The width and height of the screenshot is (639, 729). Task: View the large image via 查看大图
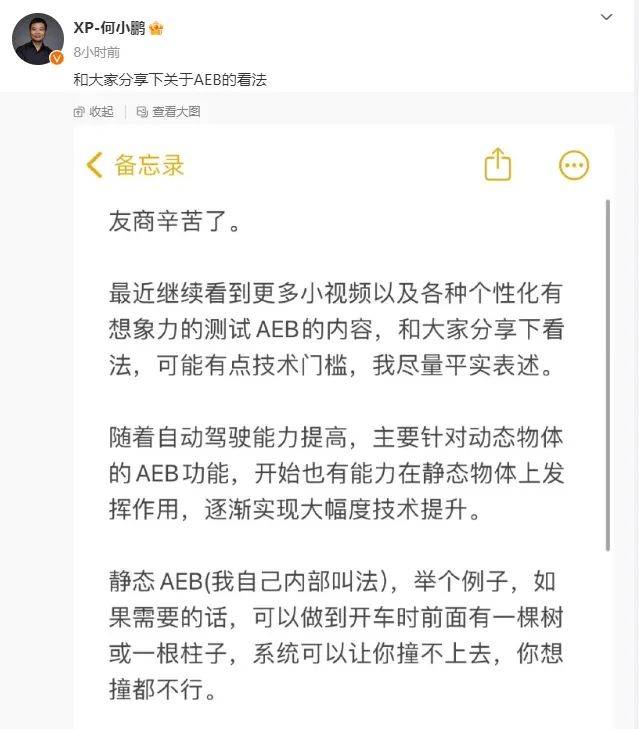(x=168, y=112)
